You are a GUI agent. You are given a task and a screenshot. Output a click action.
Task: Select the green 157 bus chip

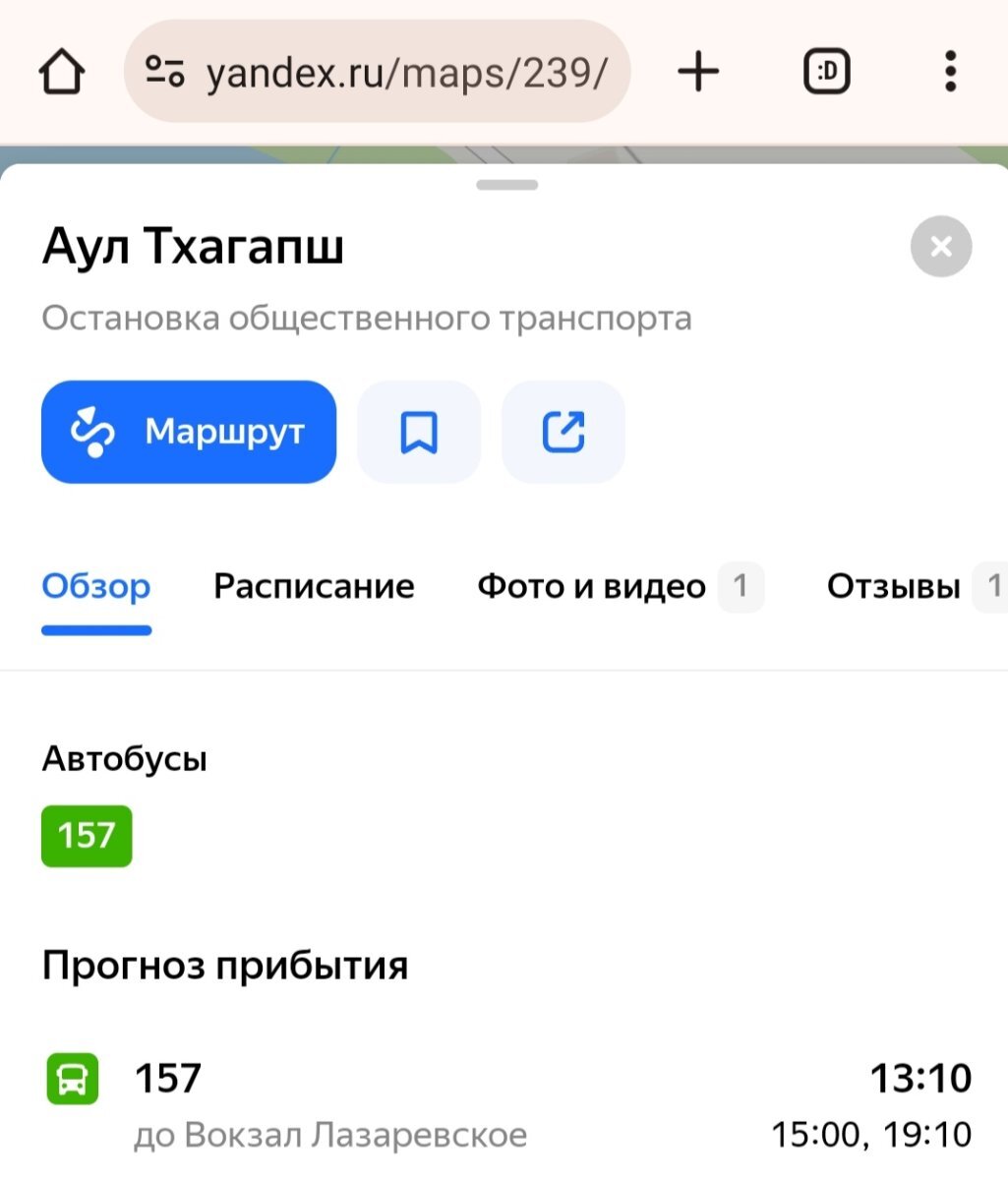87,836
